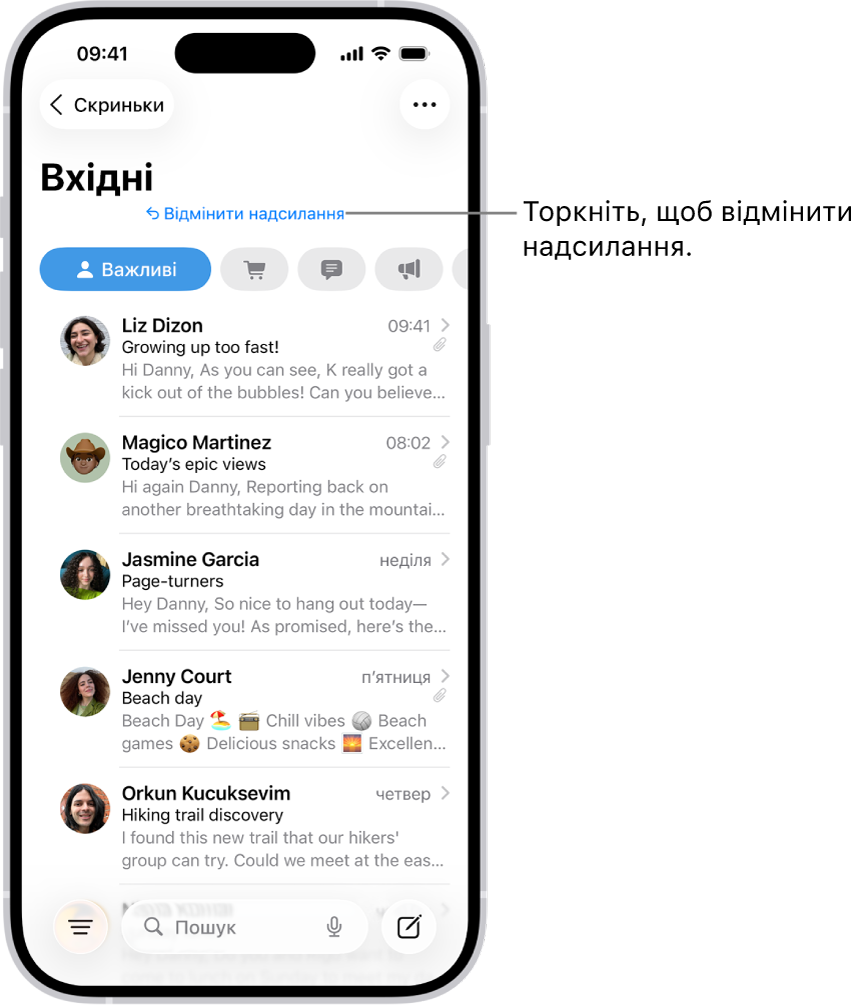Switch to the chat bubble category
The width and height of the screenshot is (862, 1008).
point(332,269)
